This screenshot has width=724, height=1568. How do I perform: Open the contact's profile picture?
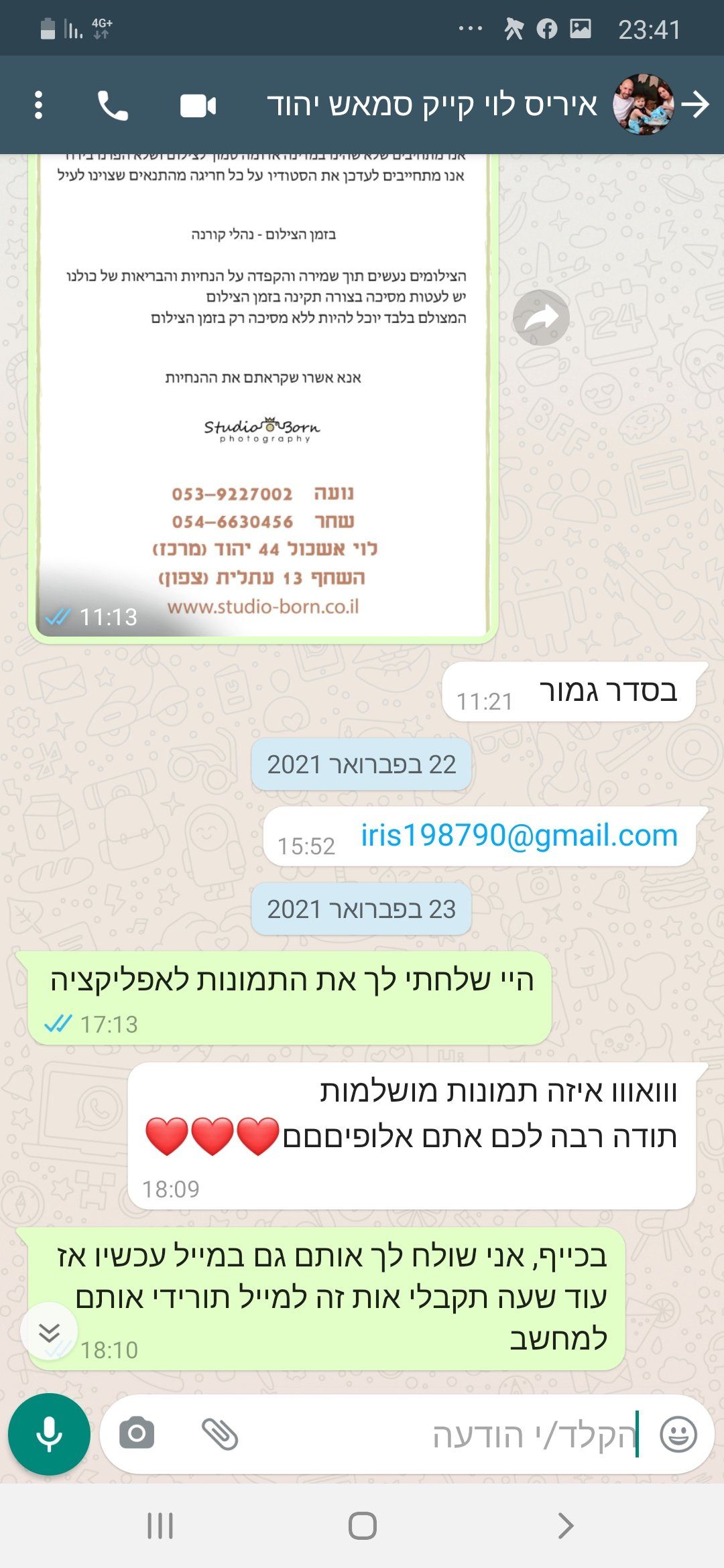click(643, 105)
